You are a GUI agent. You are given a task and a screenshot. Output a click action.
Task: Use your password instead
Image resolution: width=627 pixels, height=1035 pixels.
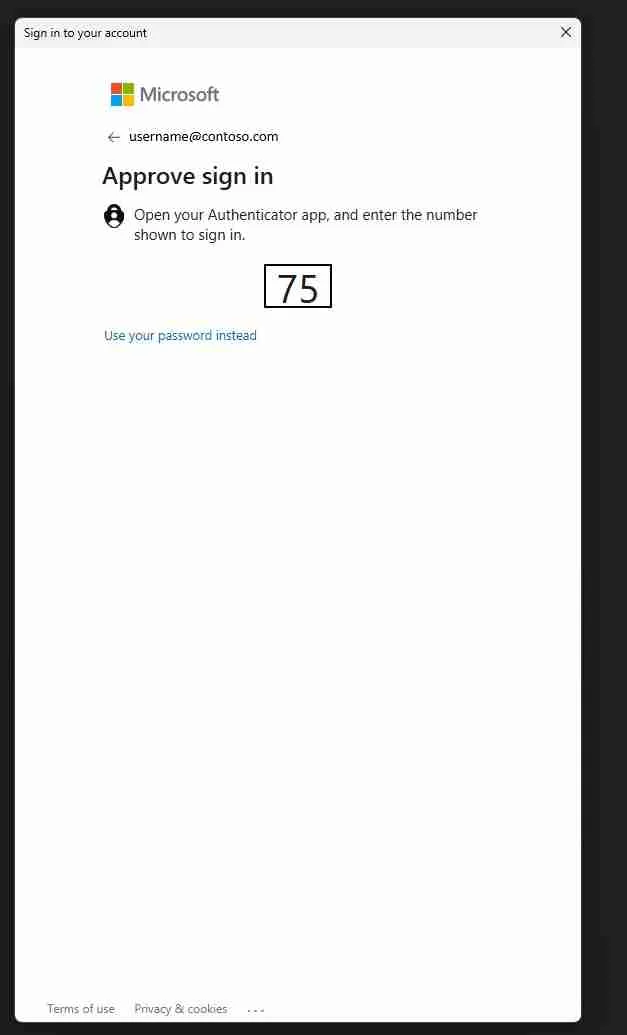coord(180,336)
